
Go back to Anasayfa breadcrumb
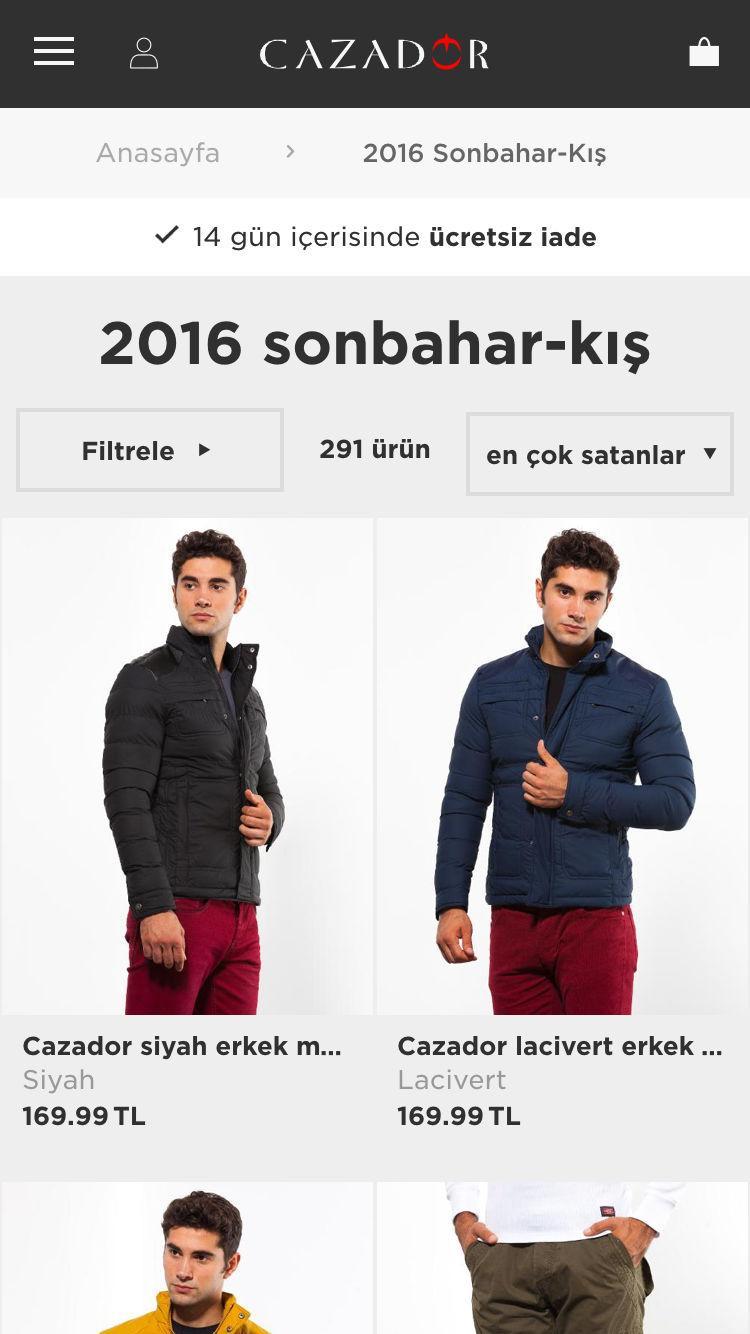[x=158, y=153]
